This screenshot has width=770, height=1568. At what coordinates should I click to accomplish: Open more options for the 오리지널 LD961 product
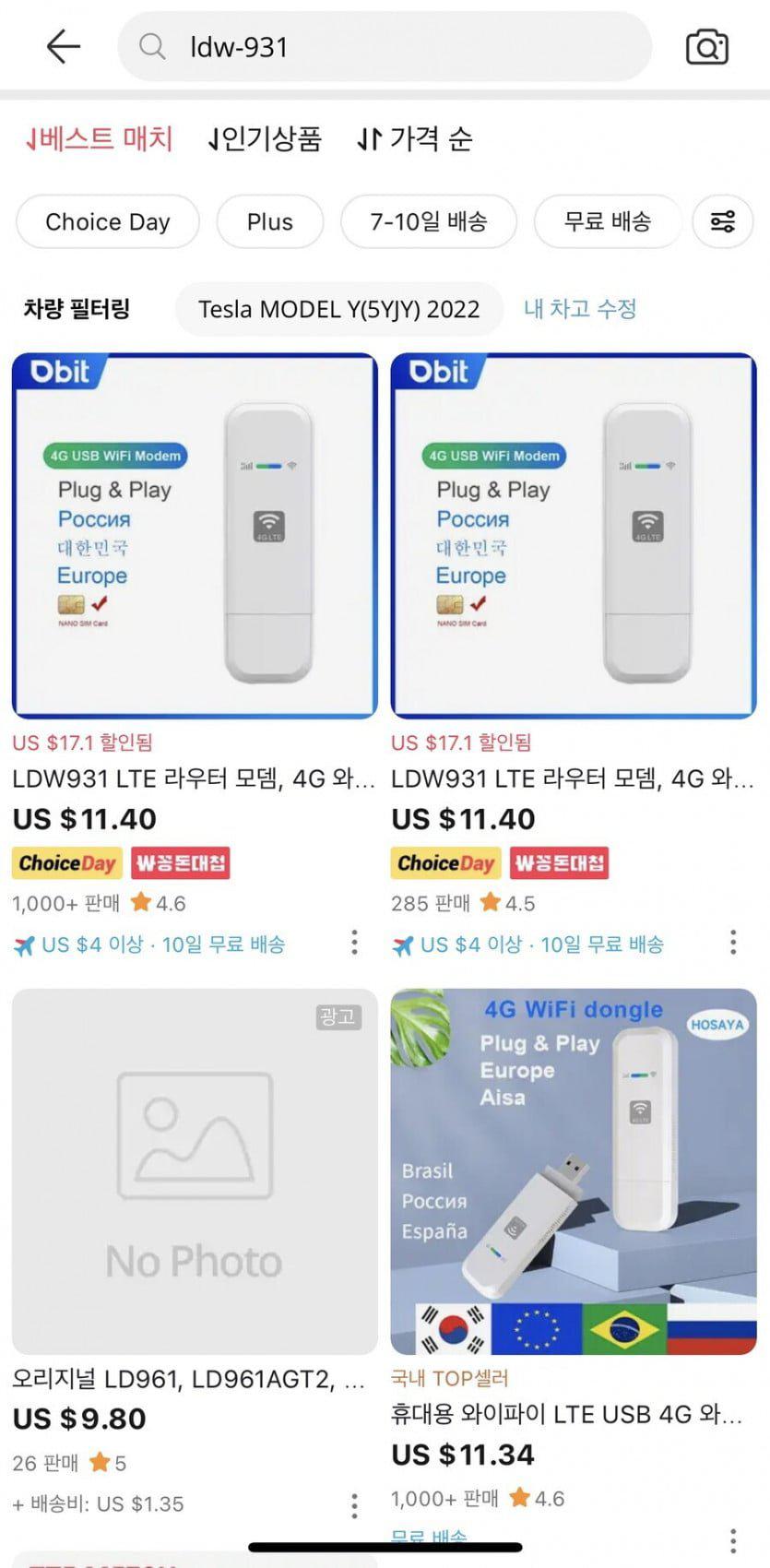354,1505
